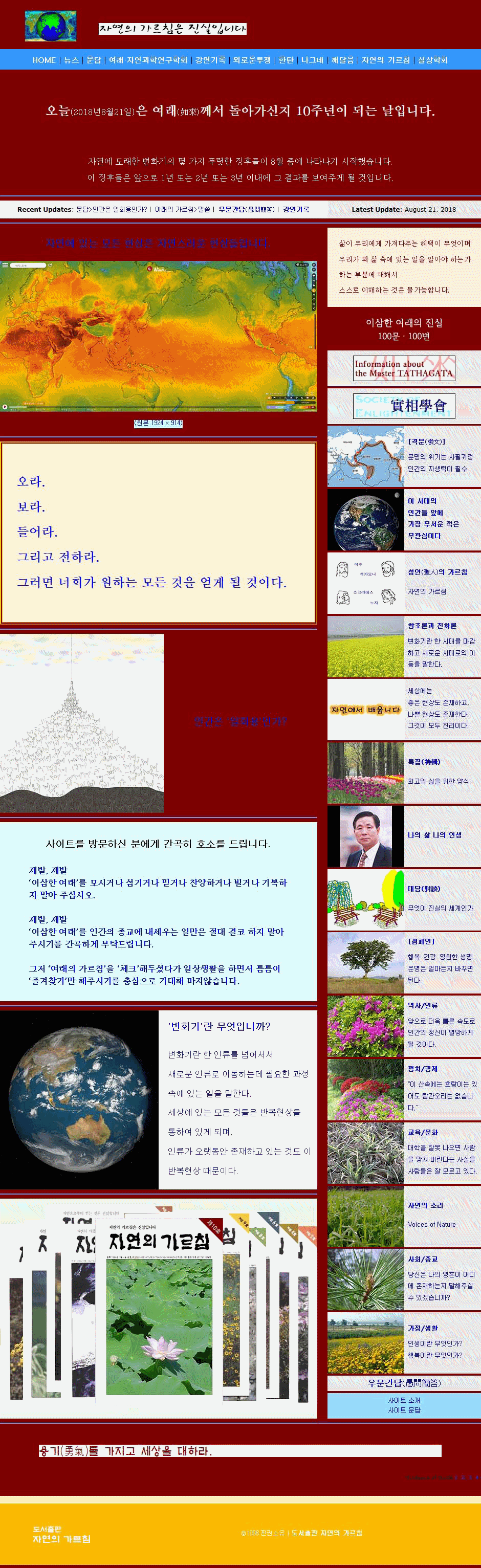The width and height of the screenshot is (481, 1568).
Task: Open the 깨달음 navigation link
Action: (x=342, y=60)
